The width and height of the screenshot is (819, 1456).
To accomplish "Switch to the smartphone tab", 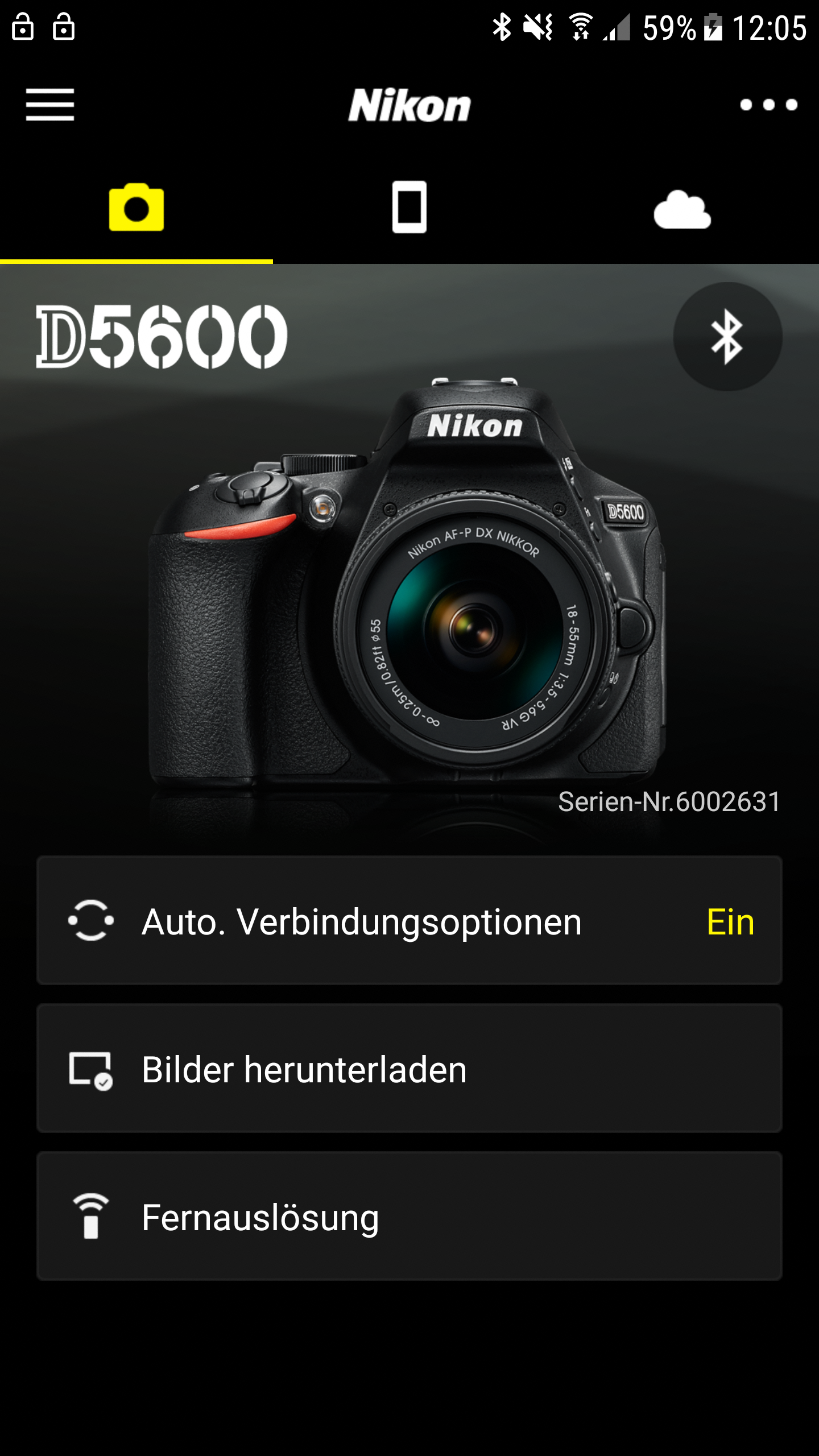I will (x=409, y=208).
